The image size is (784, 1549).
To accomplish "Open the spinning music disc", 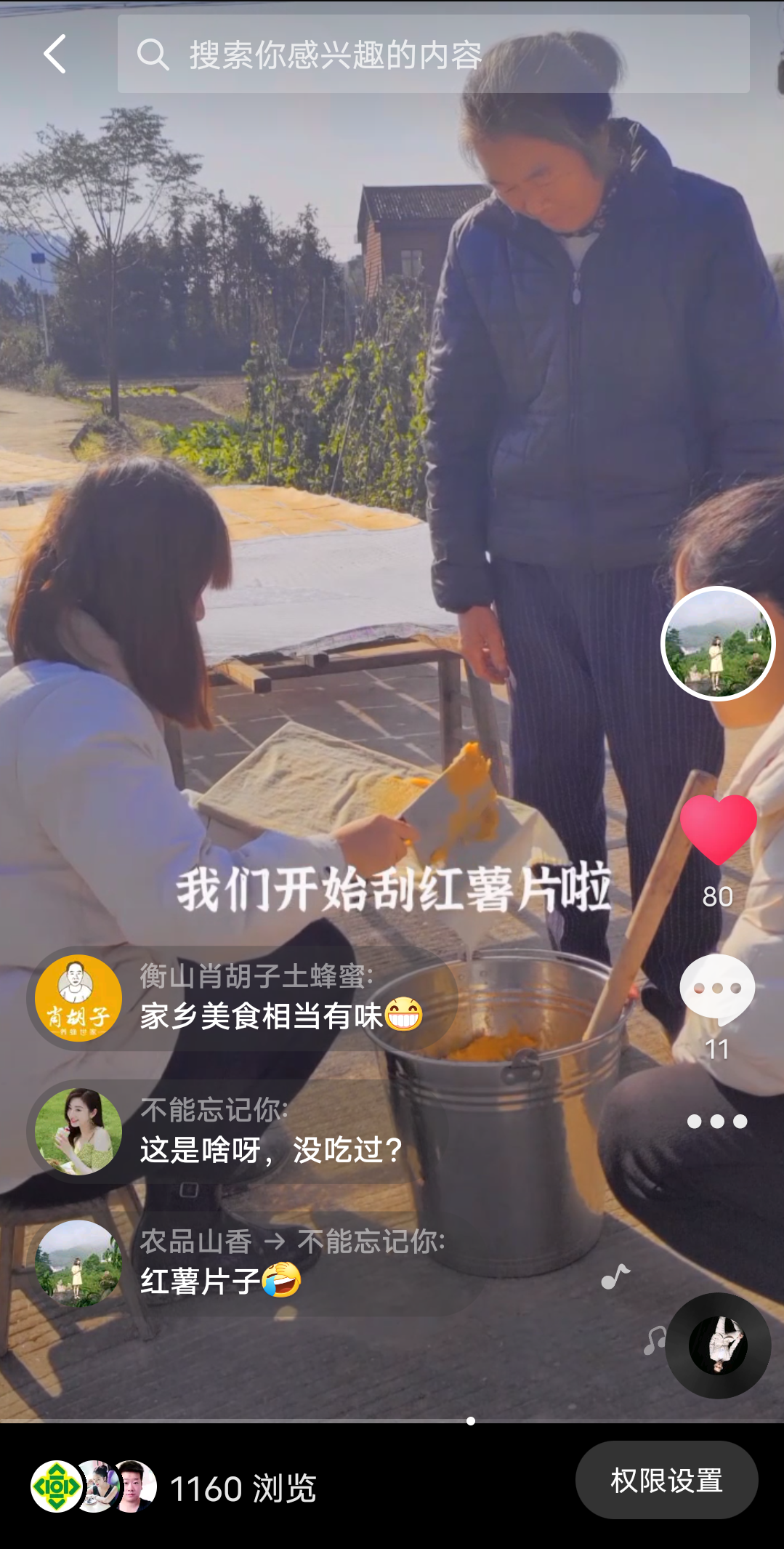I will 718,1345.
